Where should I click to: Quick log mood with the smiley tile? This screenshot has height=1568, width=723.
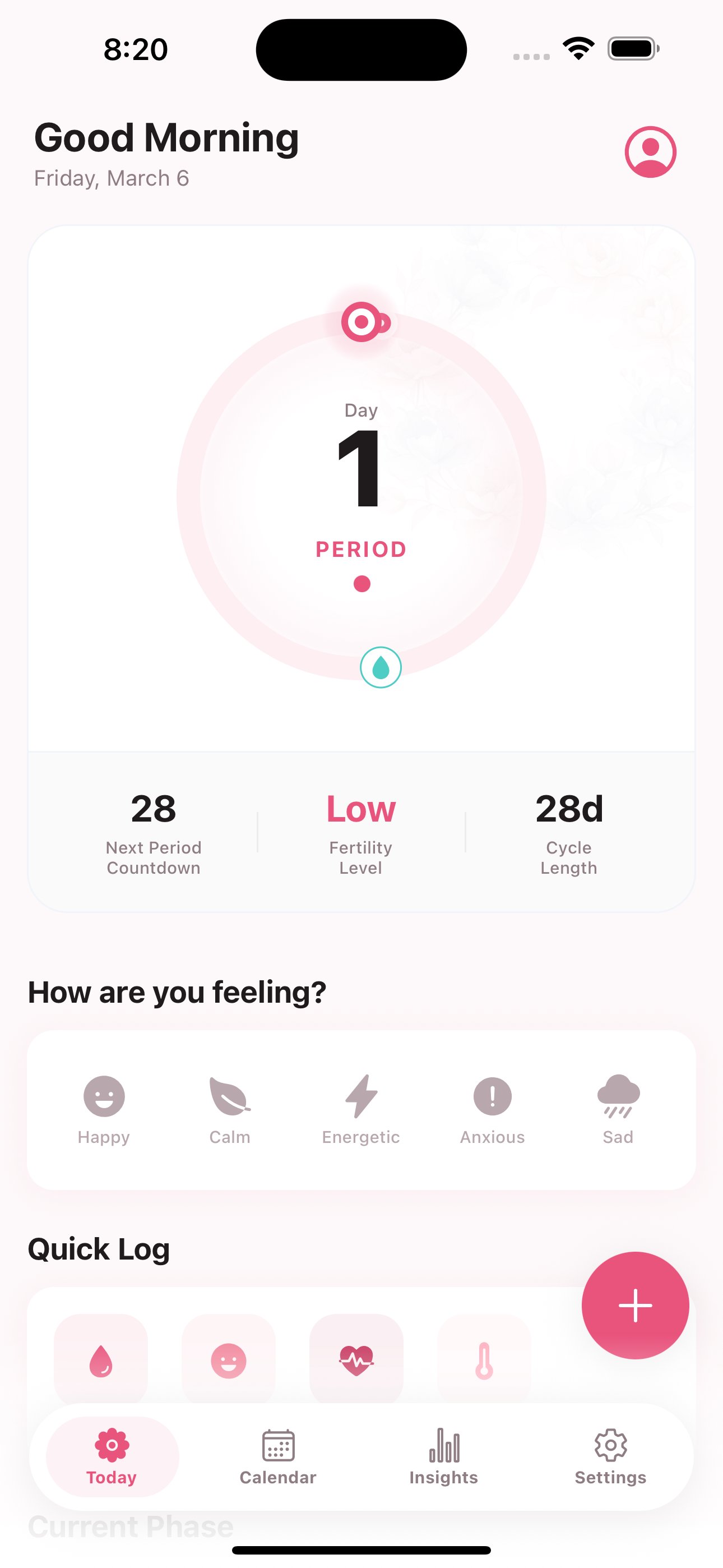pos(229,1360)
